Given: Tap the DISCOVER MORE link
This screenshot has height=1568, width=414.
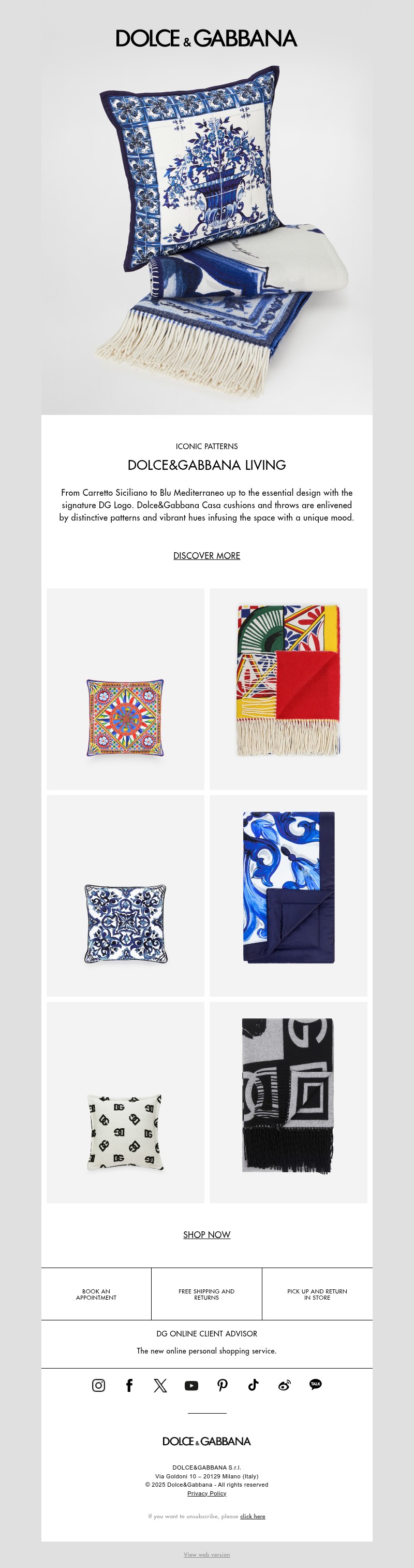Looking at the screenshot, I should 206,555.
